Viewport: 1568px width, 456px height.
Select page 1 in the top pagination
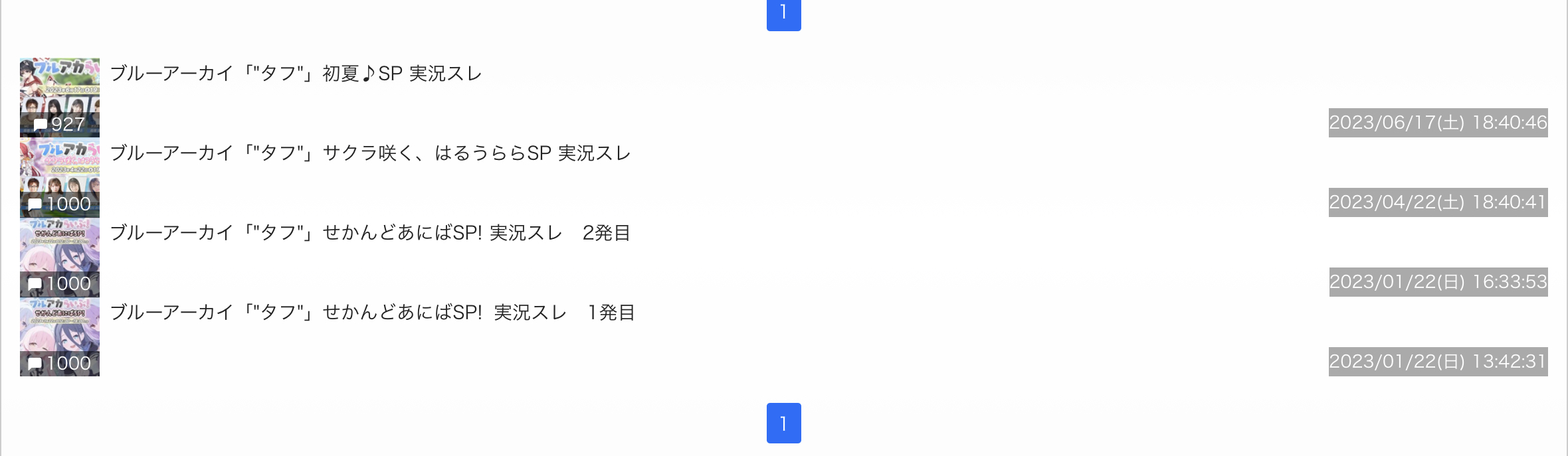tap(784, 13)
